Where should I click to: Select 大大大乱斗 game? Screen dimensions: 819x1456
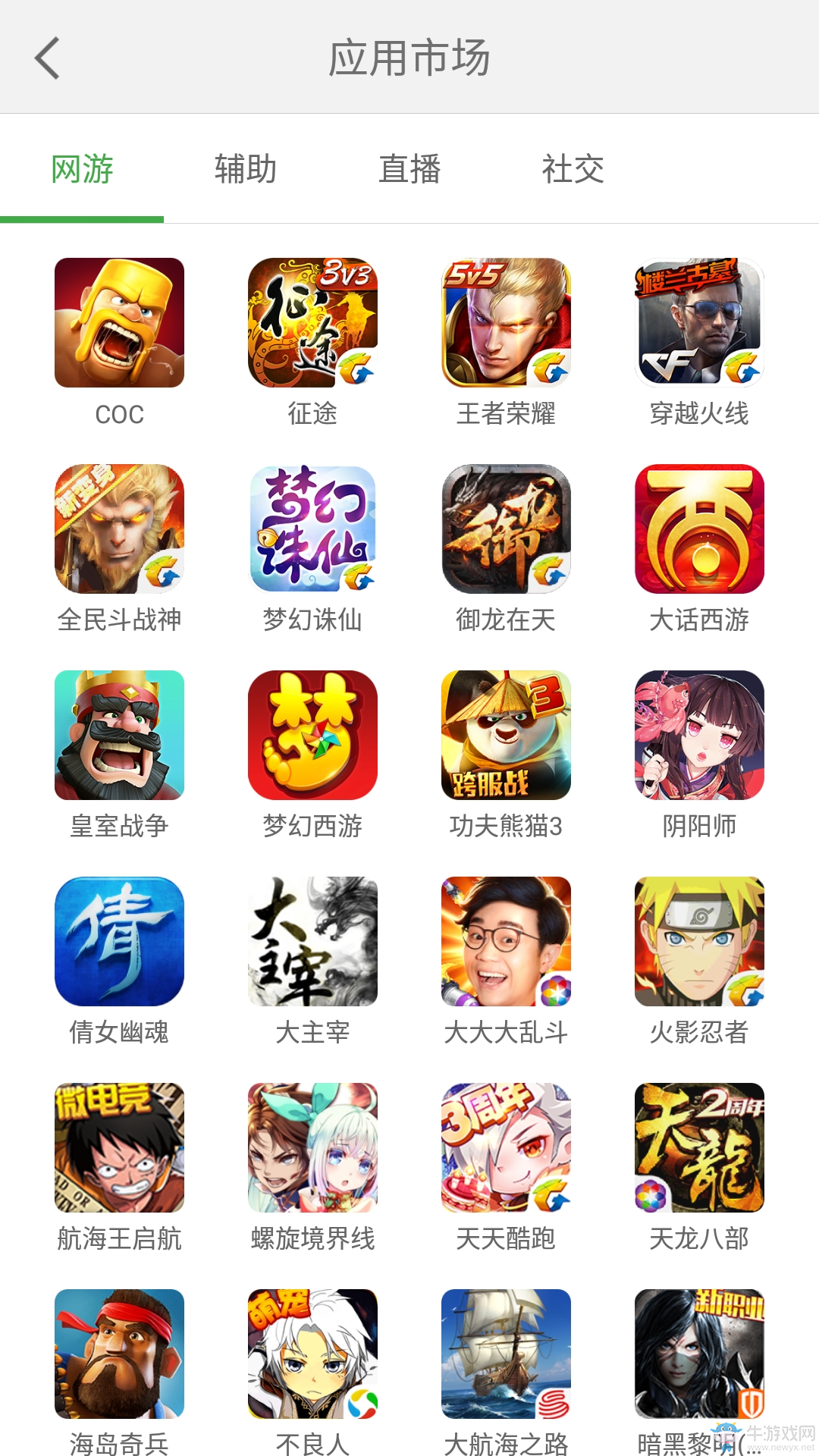[506, 942]
